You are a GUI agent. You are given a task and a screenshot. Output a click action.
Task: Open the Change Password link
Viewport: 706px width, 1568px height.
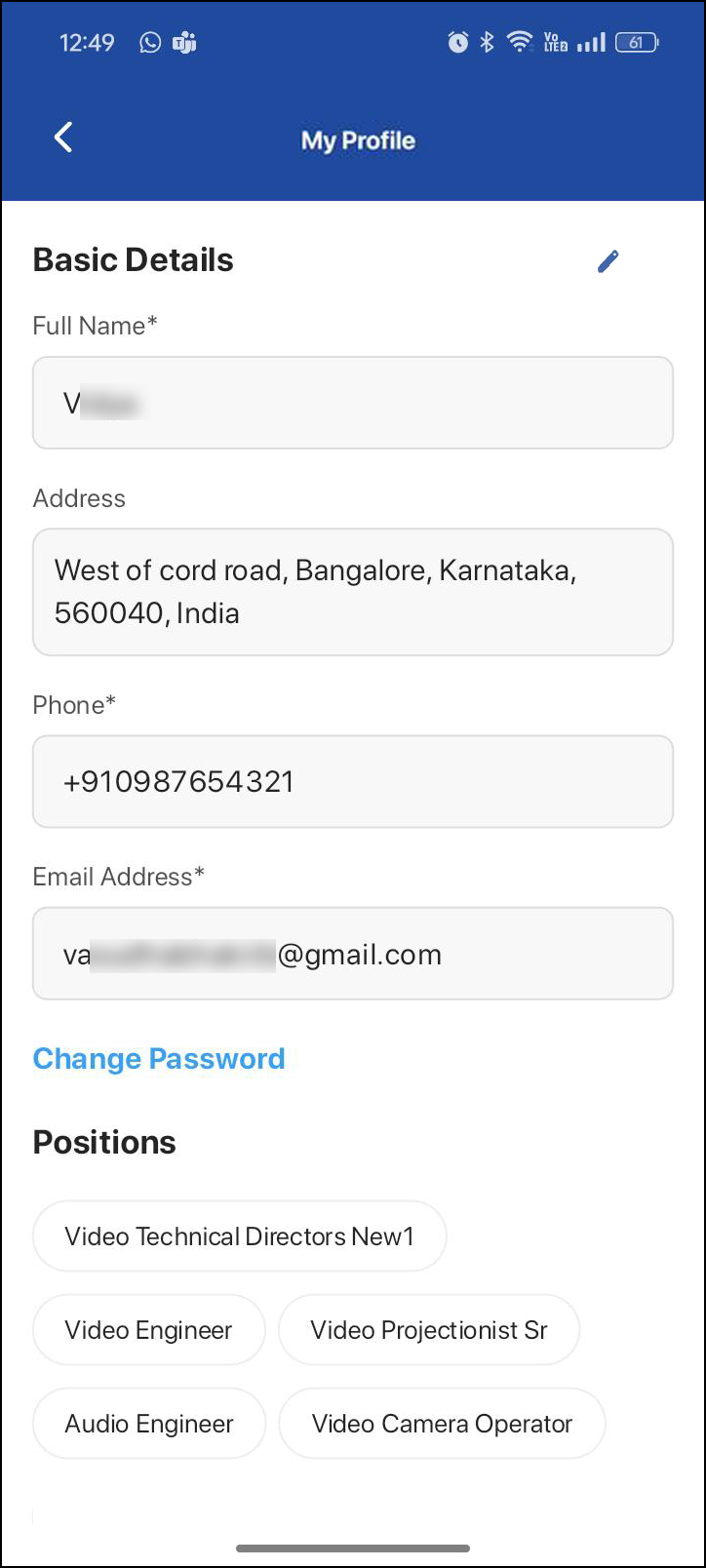(x=159, y=1058)
